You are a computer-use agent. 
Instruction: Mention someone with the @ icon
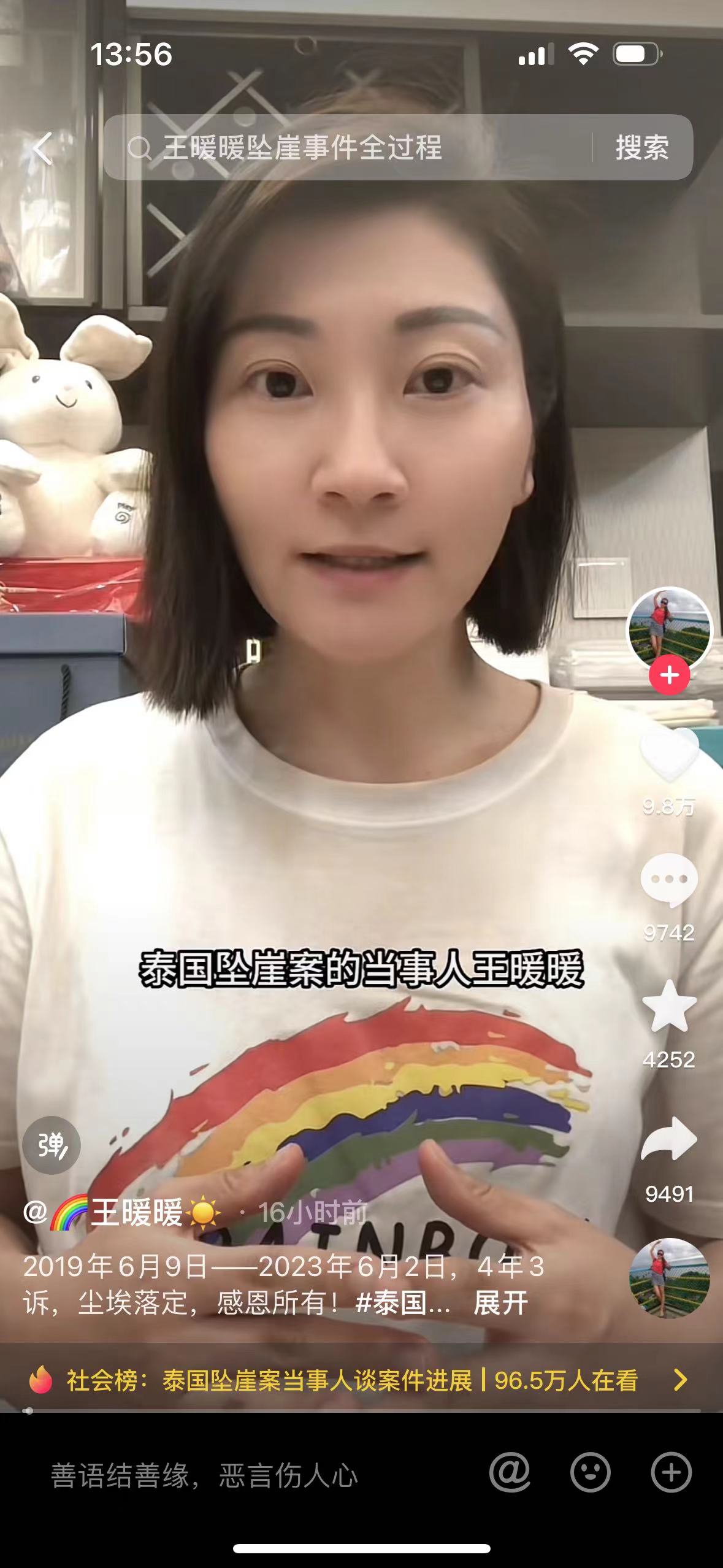[x=510, y=1472]
